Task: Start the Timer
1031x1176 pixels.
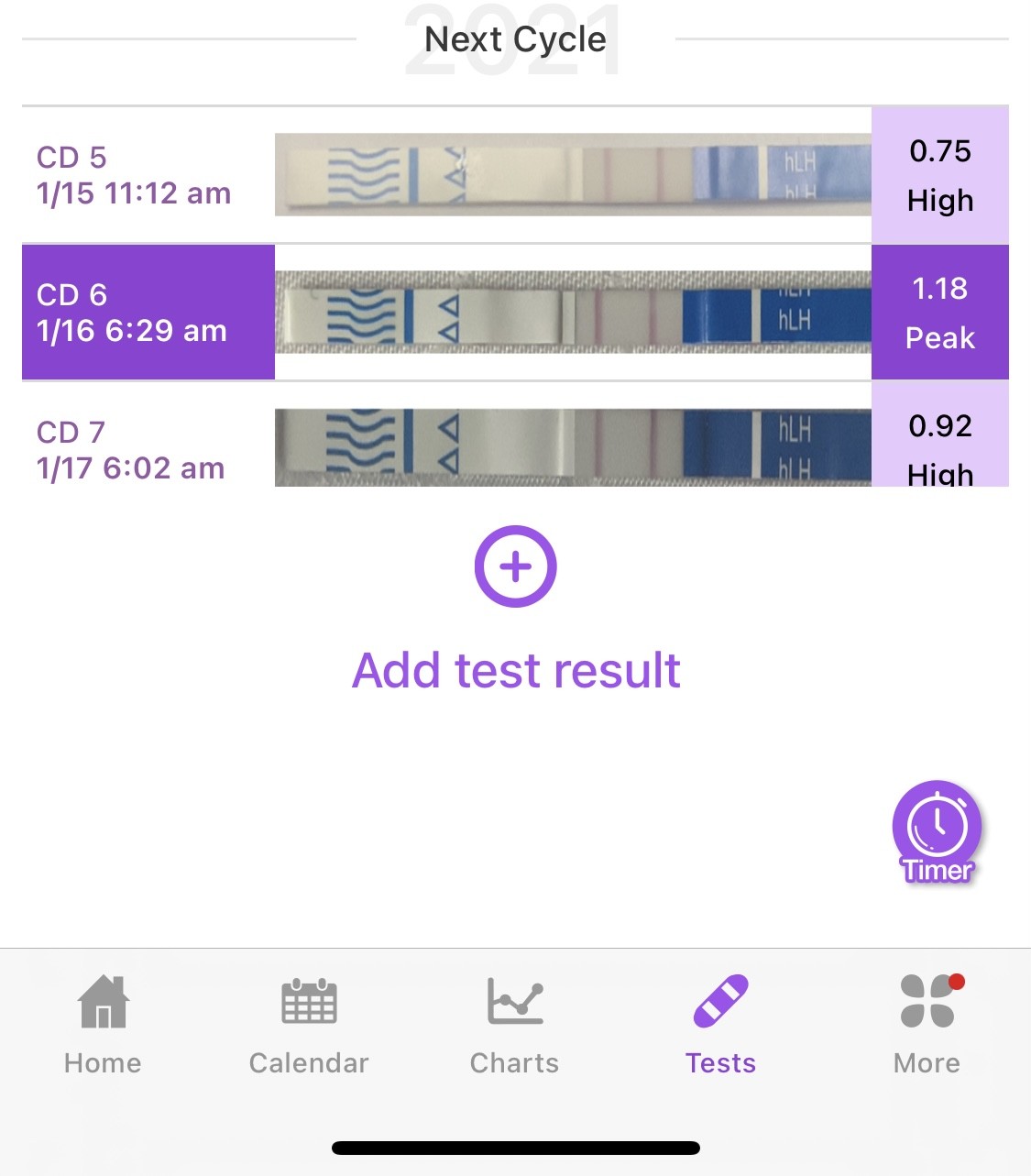Action: pyautogui.click(x=937, y=831)
